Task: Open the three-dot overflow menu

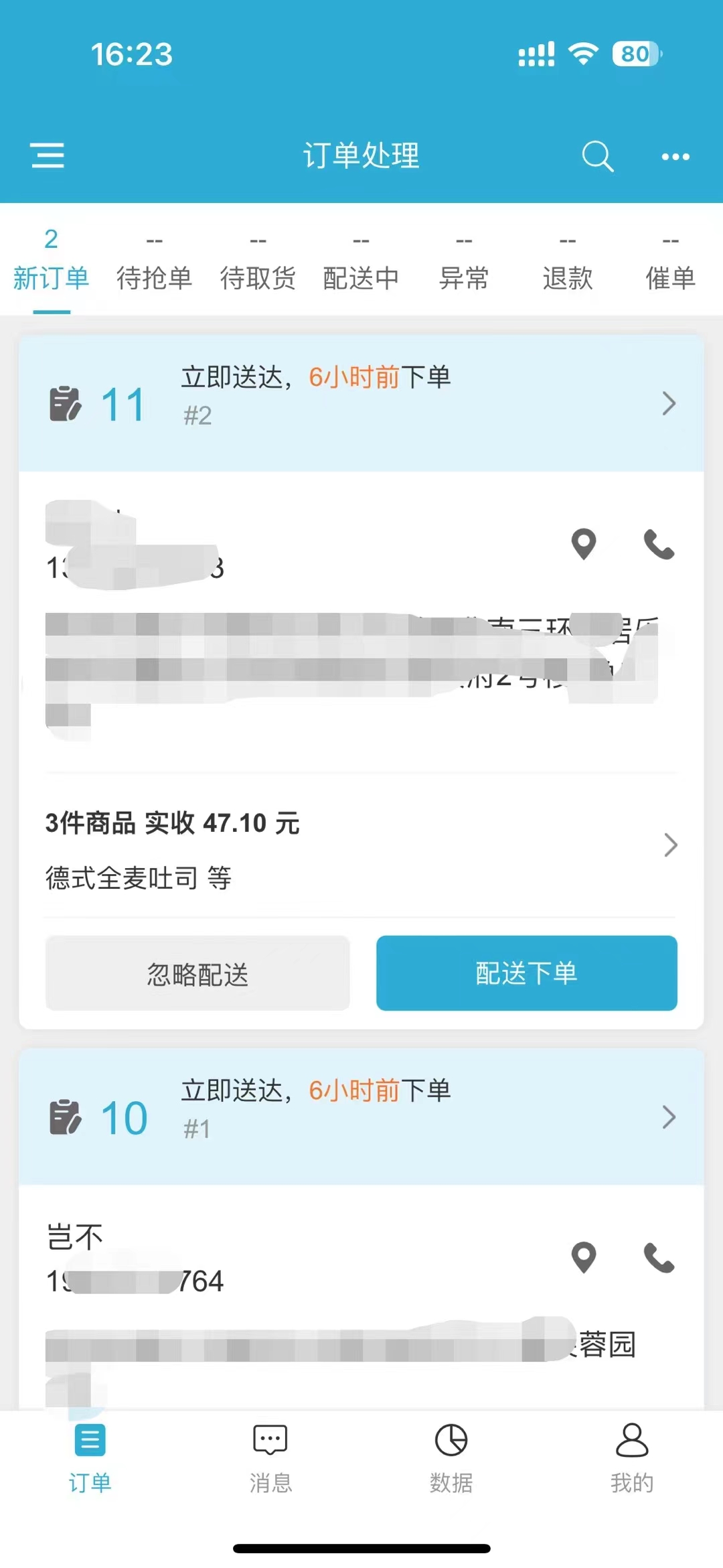Action: [x=675, y=157]
